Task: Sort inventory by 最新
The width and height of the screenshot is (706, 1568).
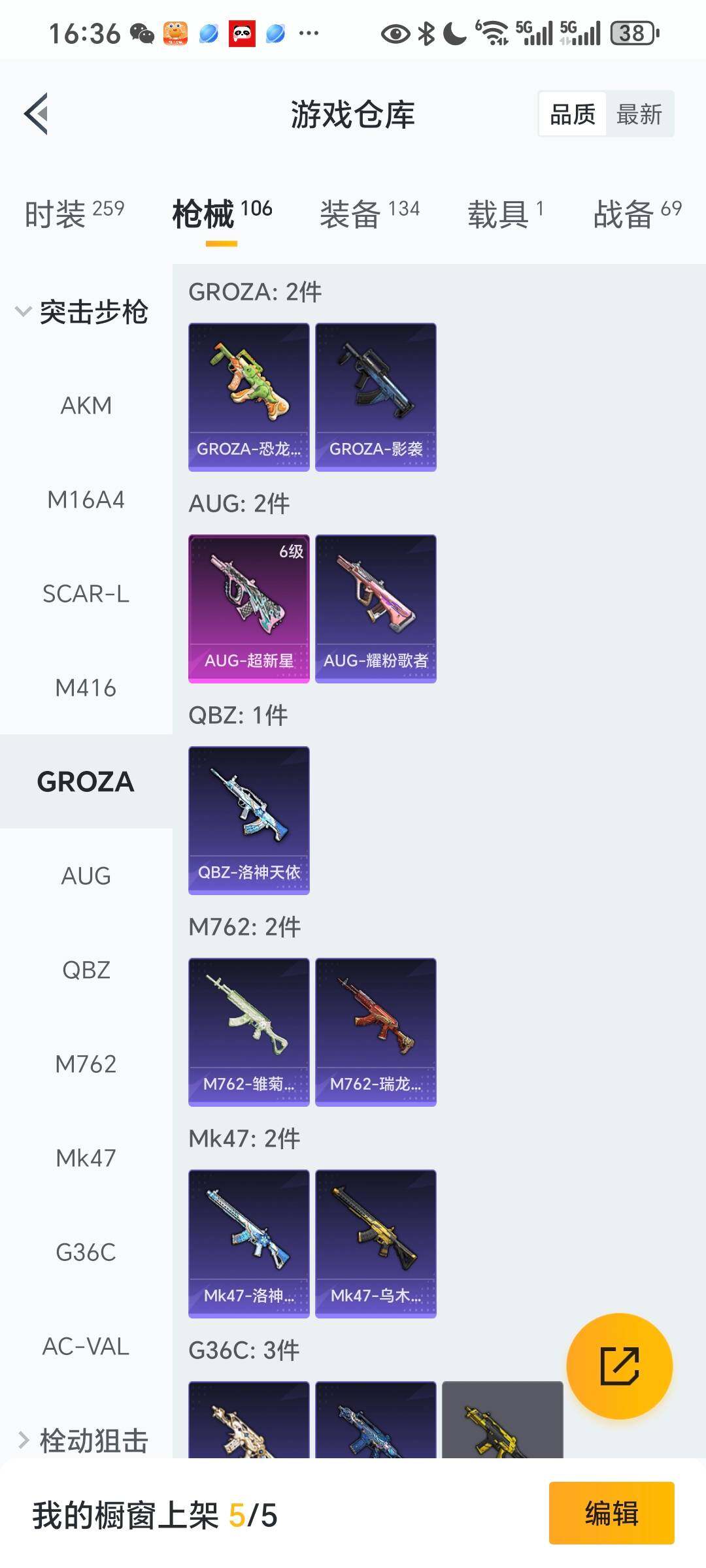Action: [639, 114]
